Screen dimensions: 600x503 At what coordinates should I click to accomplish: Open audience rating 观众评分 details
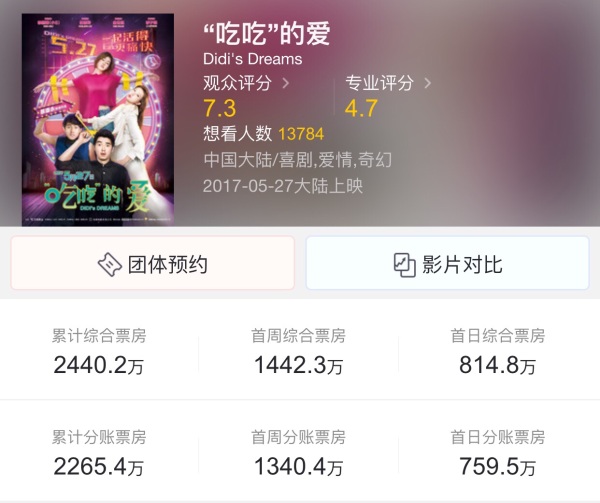(x=246, y=84)
